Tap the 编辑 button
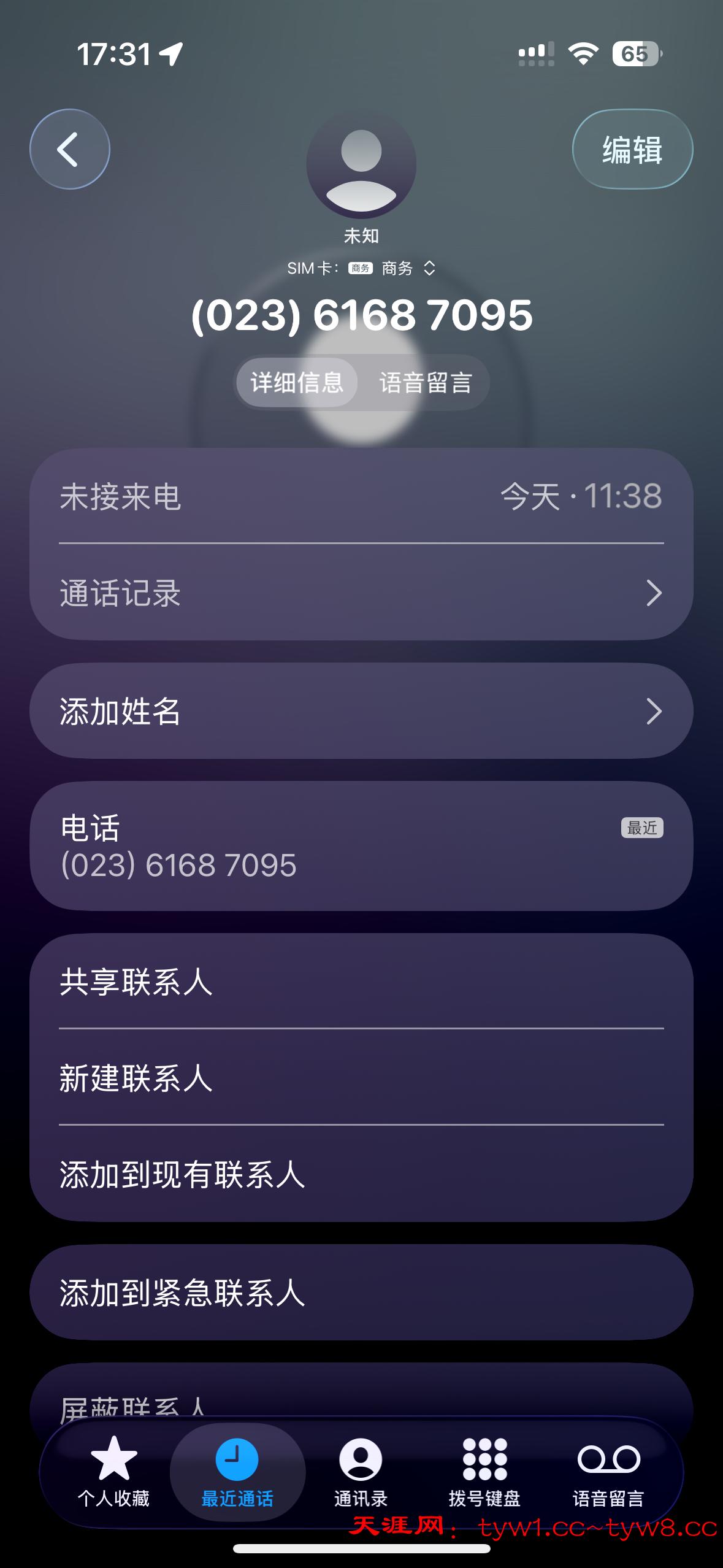This screenshot has width=723, height=1568. tap(632, 149)
